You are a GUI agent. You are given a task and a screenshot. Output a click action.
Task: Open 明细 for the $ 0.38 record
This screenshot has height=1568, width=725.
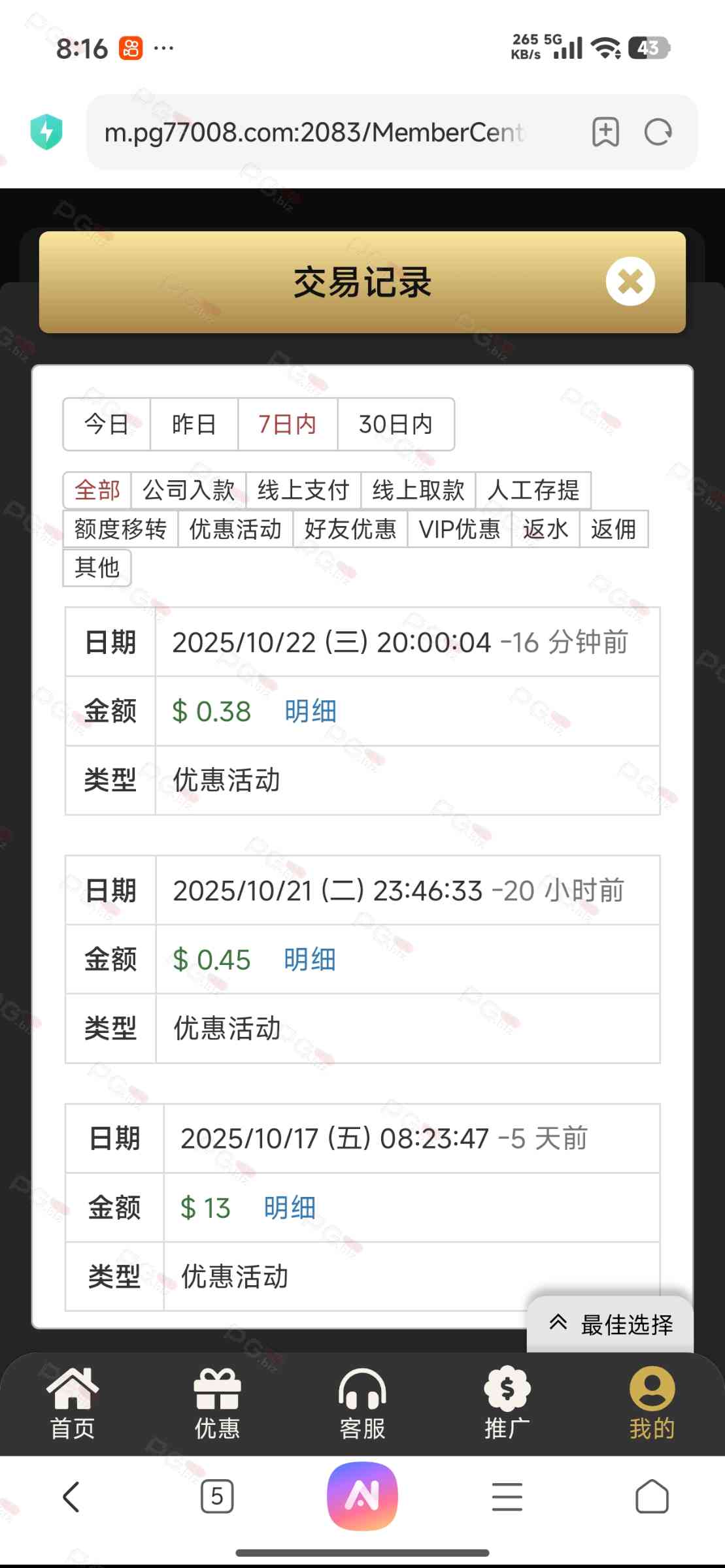coord(311,711)
